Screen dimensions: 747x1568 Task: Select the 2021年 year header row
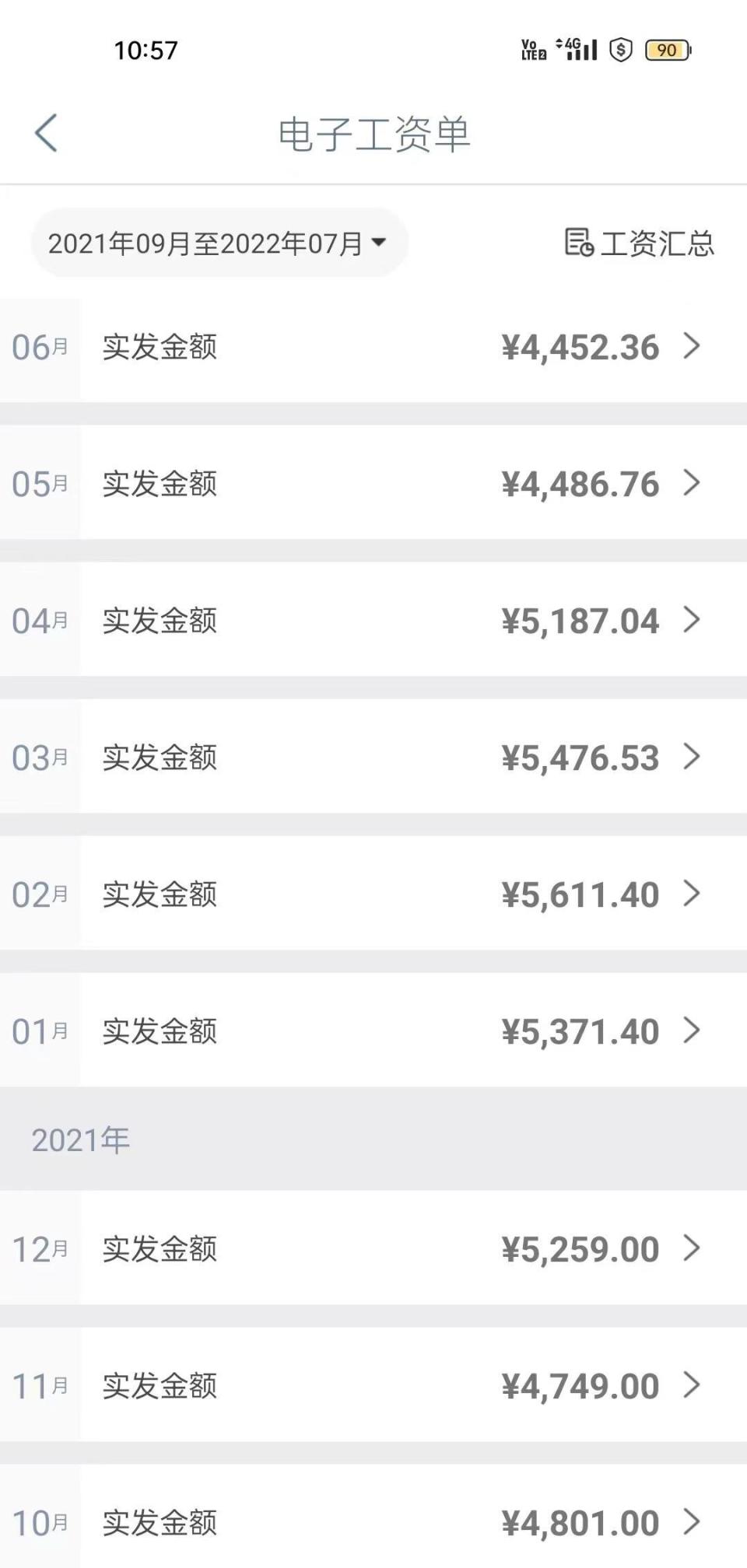point(82,1140)
